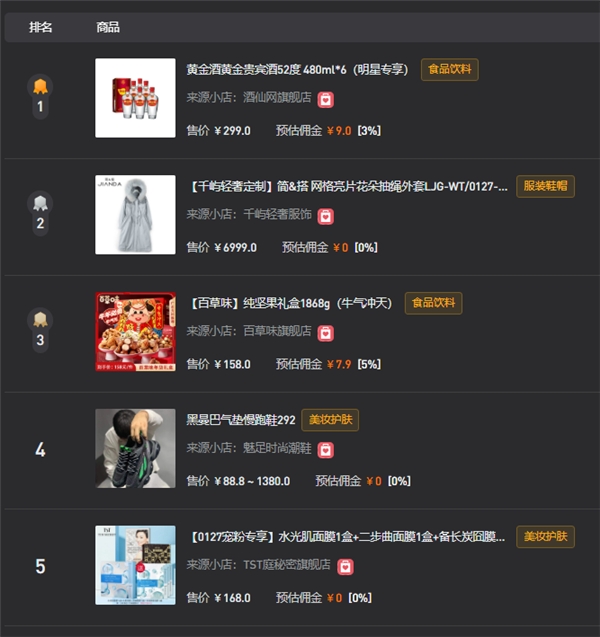The width and height of the screenshot is (600, 637).
Task: Open the 千屿轻奢定制 网格亮片外套 product
Action: pos(350,187)
